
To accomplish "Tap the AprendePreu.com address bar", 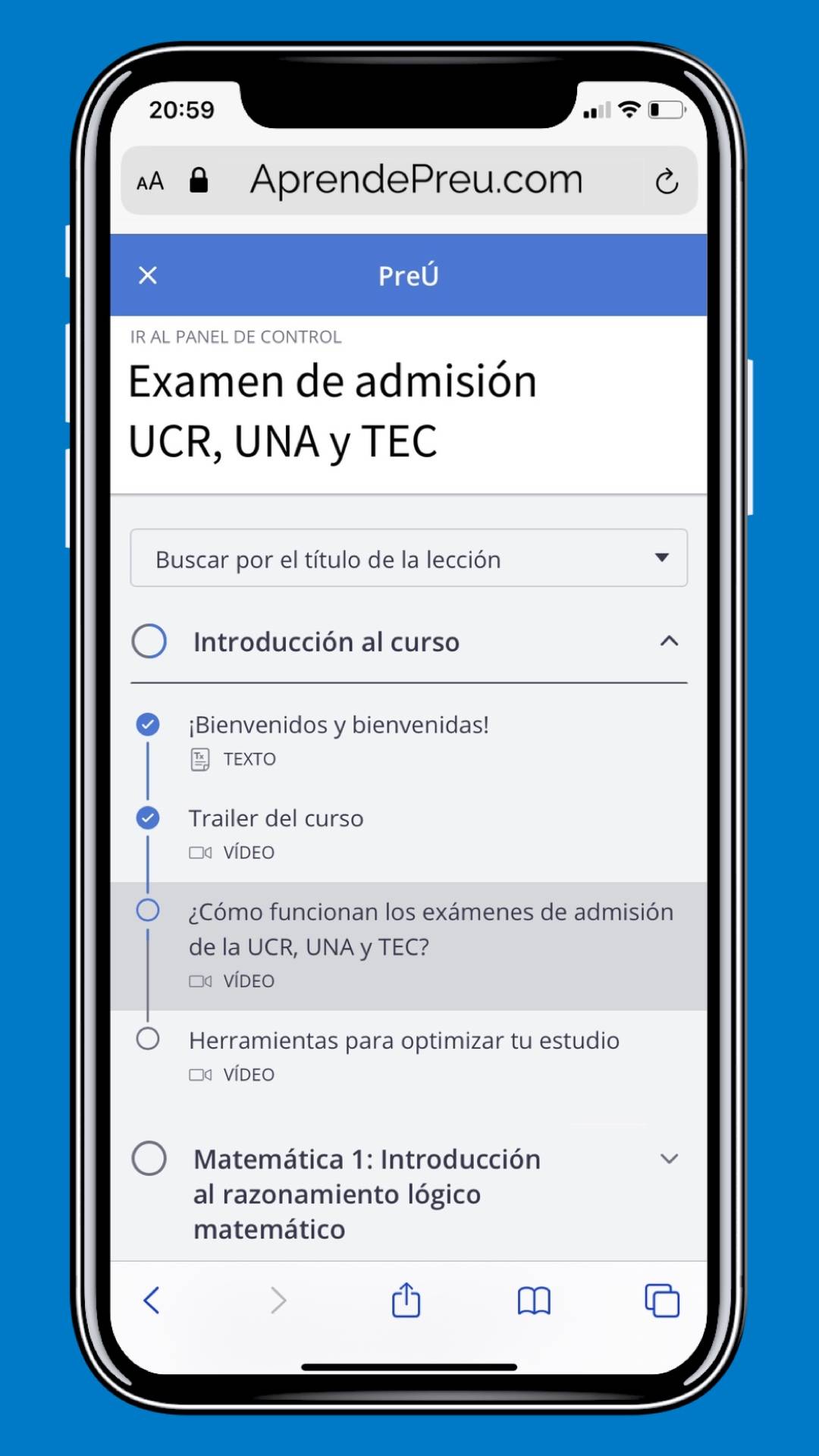I will click(416, 180).
